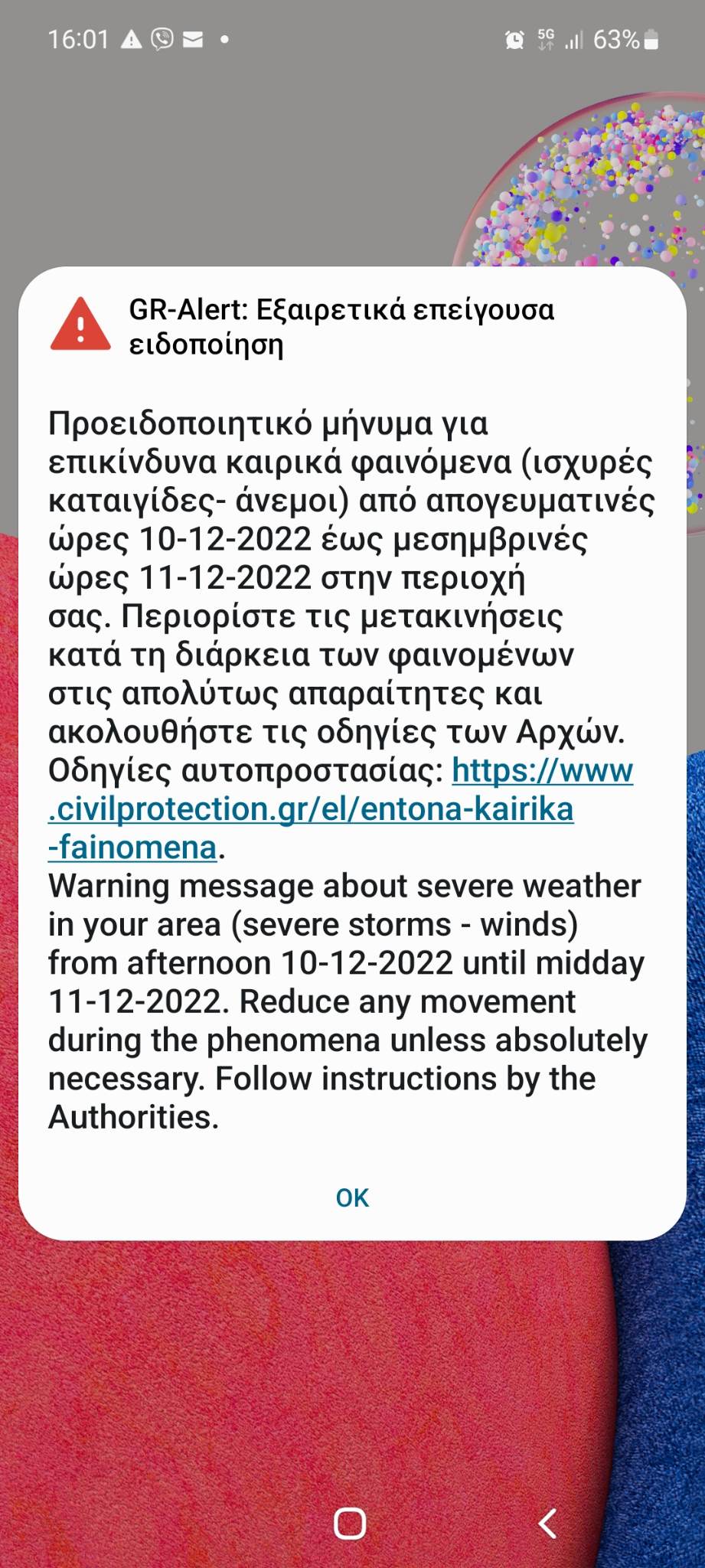Dismiss the GR-Alert with OK
Image resolution: width=705 pixels, height=1568 pixels.
[x=352, y=1197]
